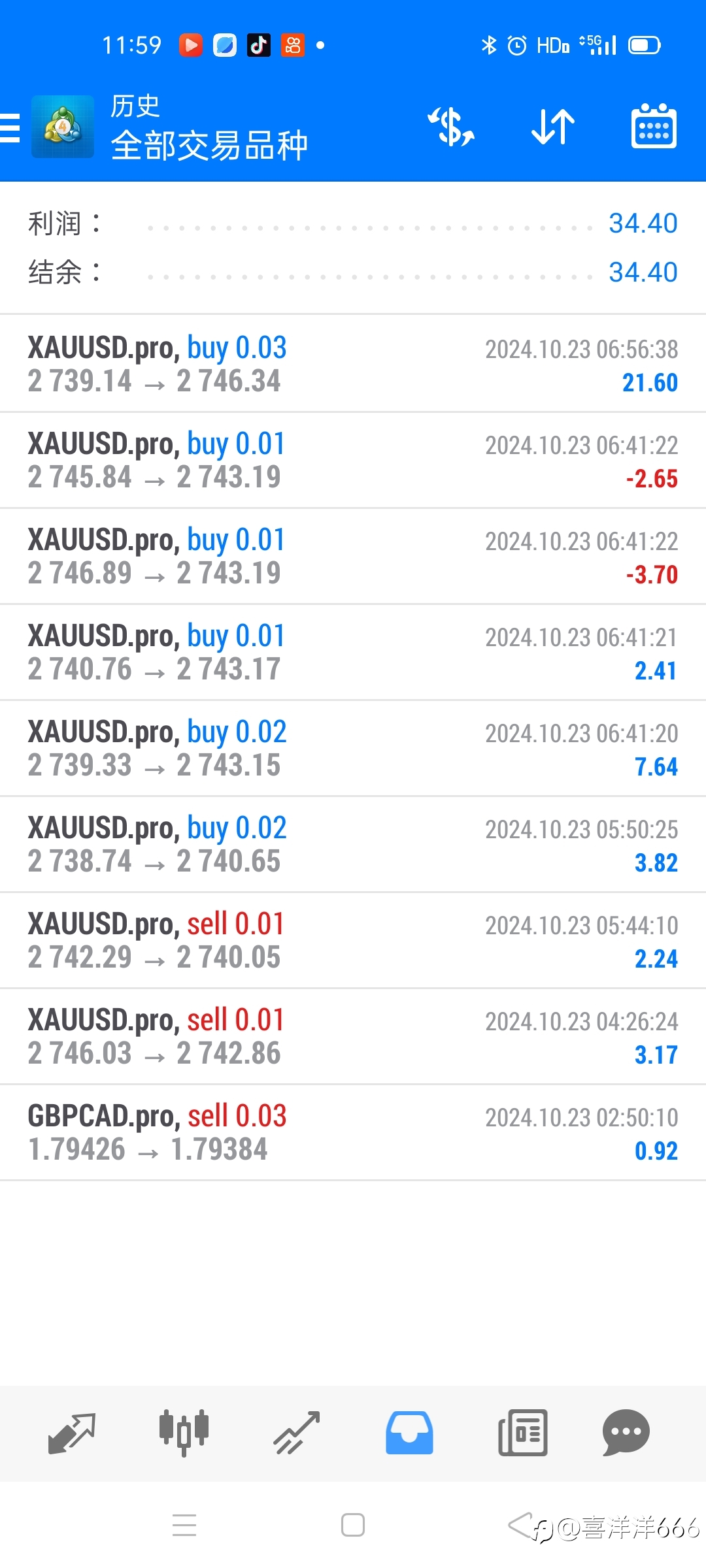Image resolution: width=706 pixels, height=1568 pixels.
Task: Open the history sort order arrows
Action: click(x=553, y=127)
